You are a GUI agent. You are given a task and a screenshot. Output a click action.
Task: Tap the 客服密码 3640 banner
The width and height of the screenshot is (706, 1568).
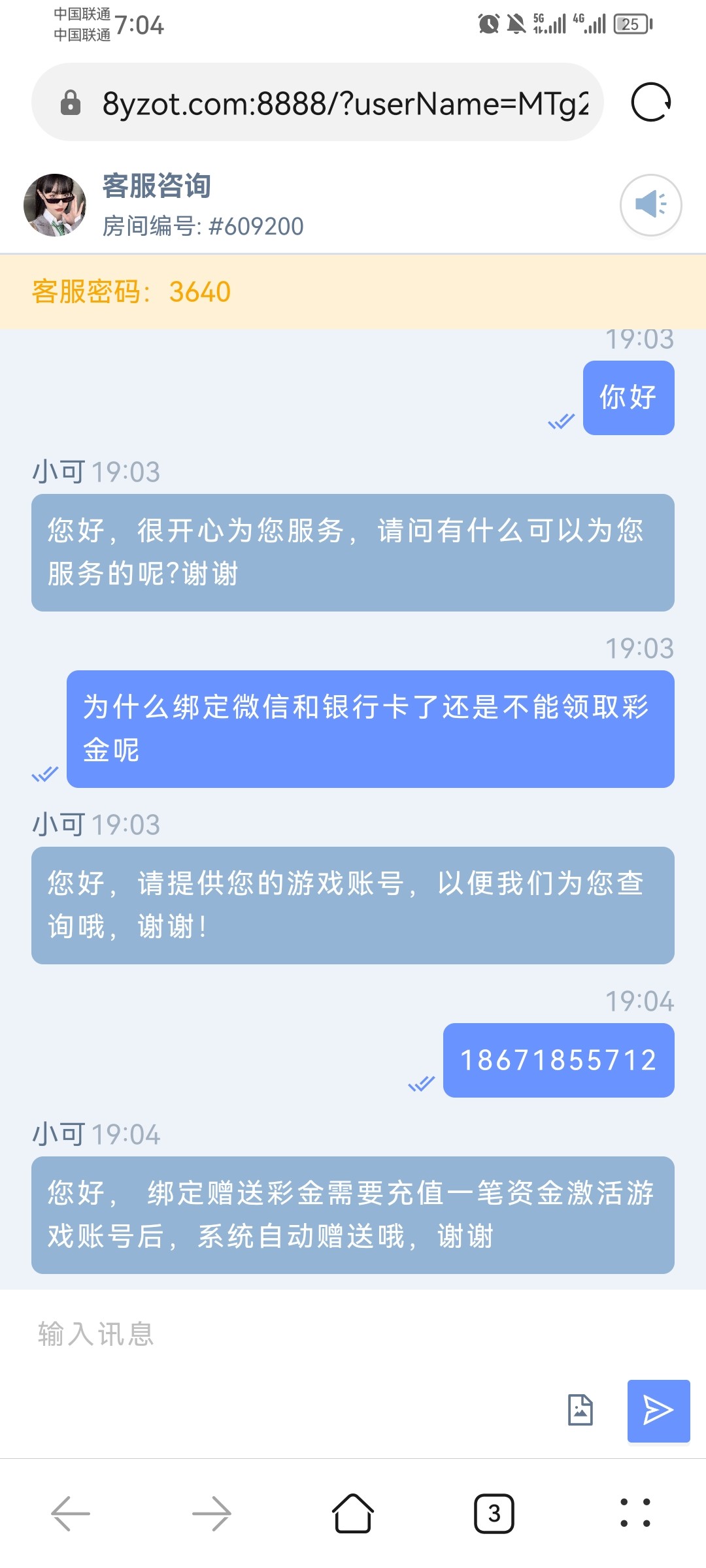(x=131, y=292)
